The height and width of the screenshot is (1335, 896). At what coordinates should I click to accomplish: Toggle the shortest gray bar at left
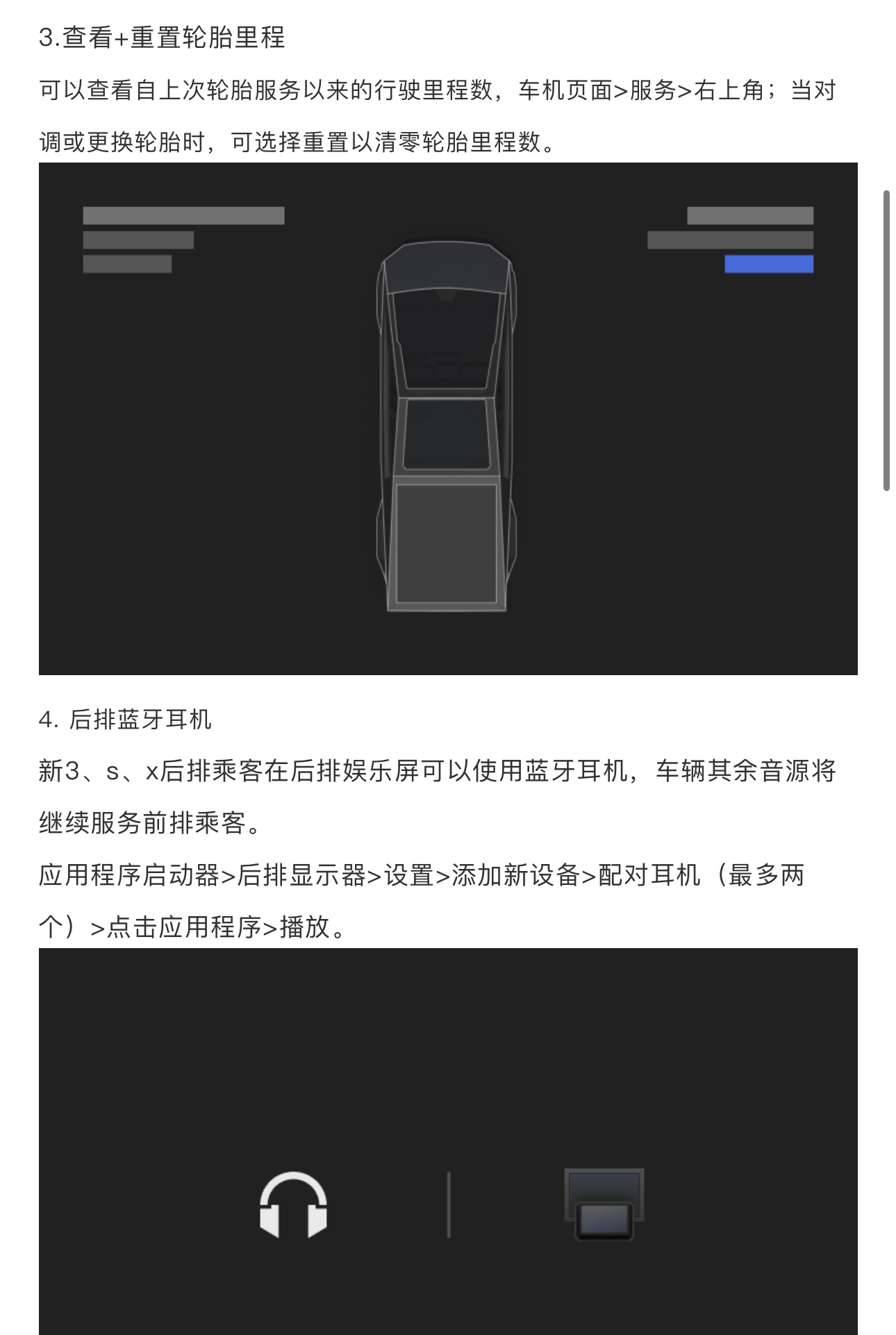(126, 265)
